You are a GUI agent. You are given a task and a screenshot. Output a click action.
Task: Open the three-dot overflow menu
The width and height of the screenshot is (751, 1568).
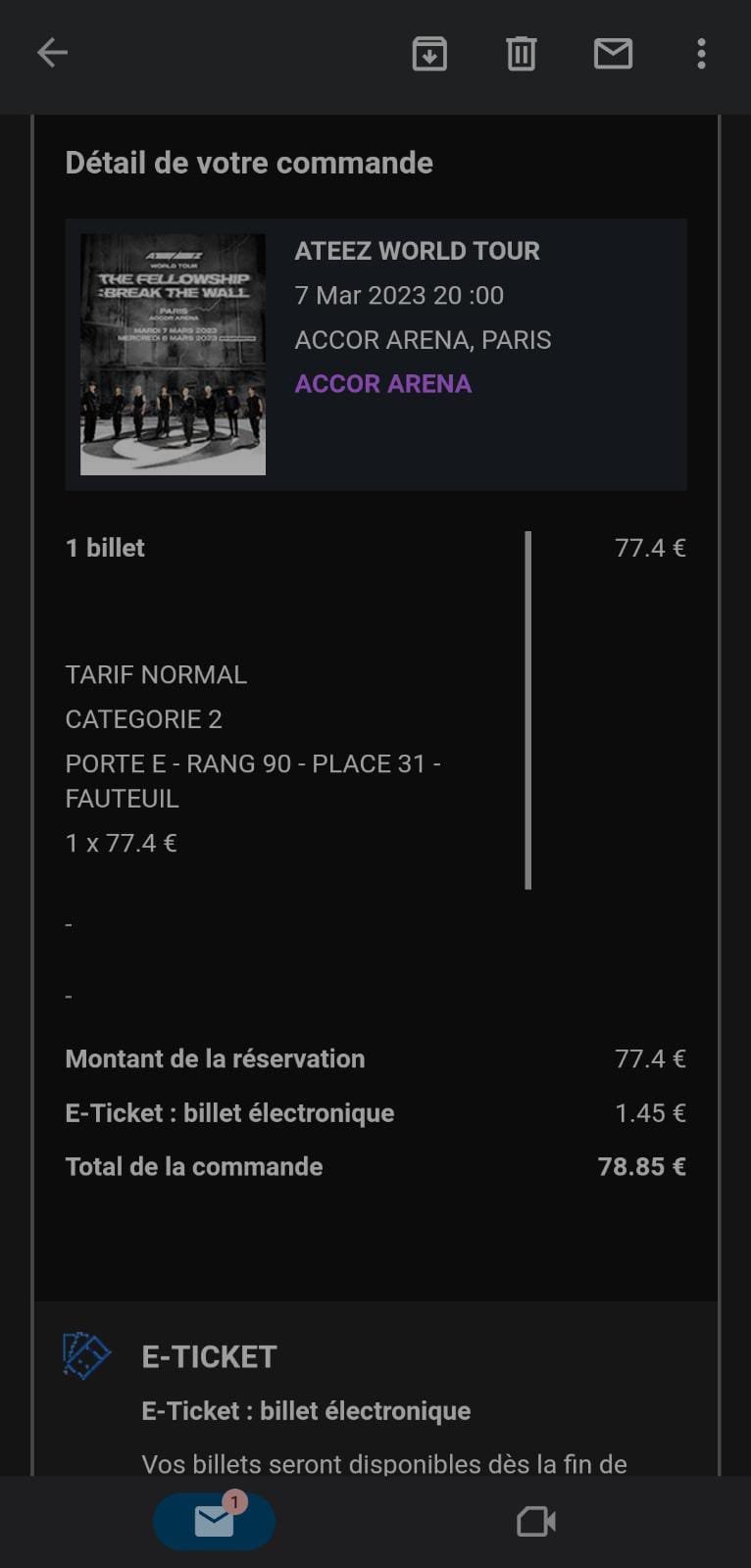pyautogui.click(x=701, y=54)
